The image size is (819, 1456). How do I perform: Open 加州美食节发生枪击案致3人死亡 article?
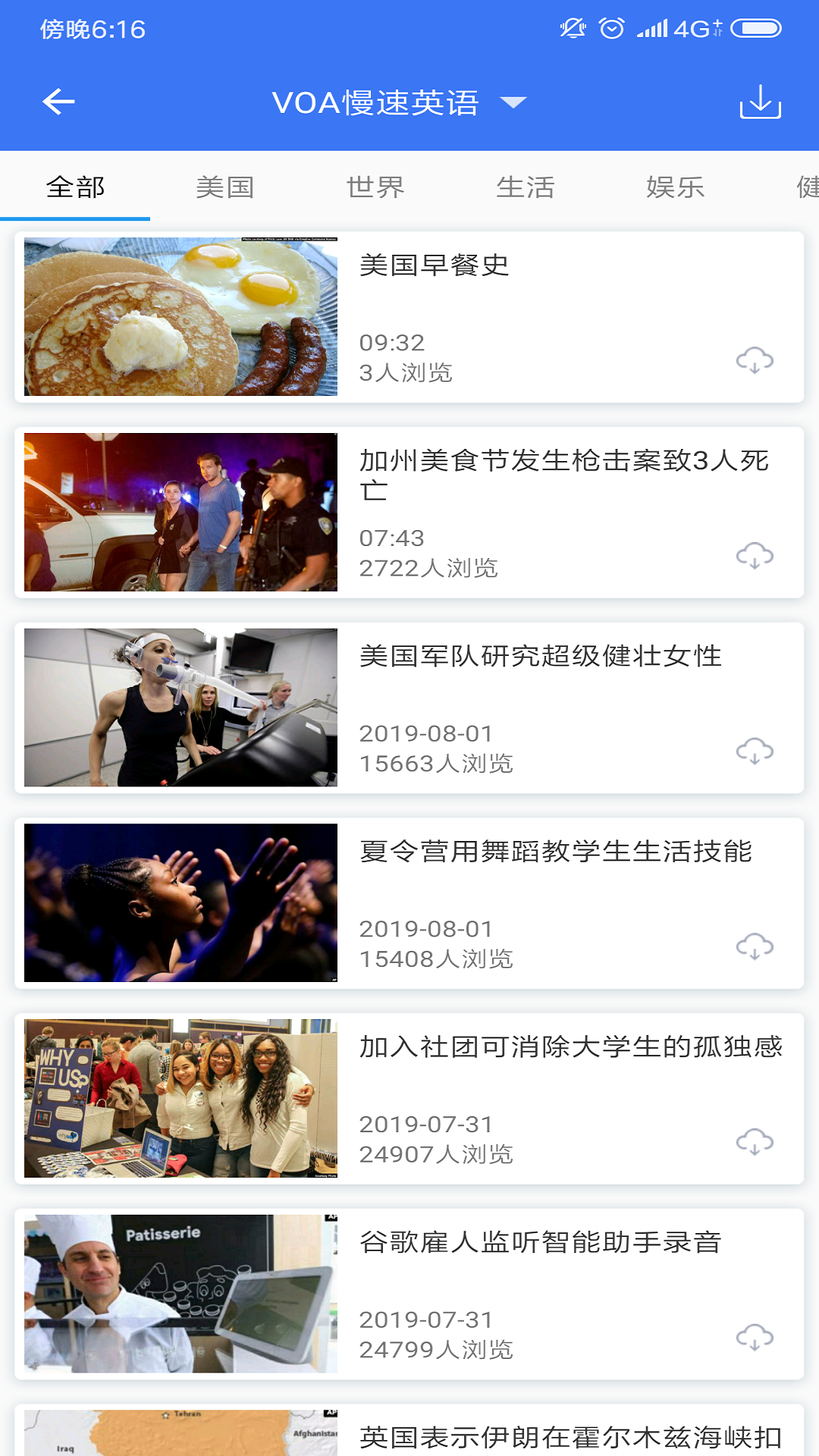(x=564, y=474)
